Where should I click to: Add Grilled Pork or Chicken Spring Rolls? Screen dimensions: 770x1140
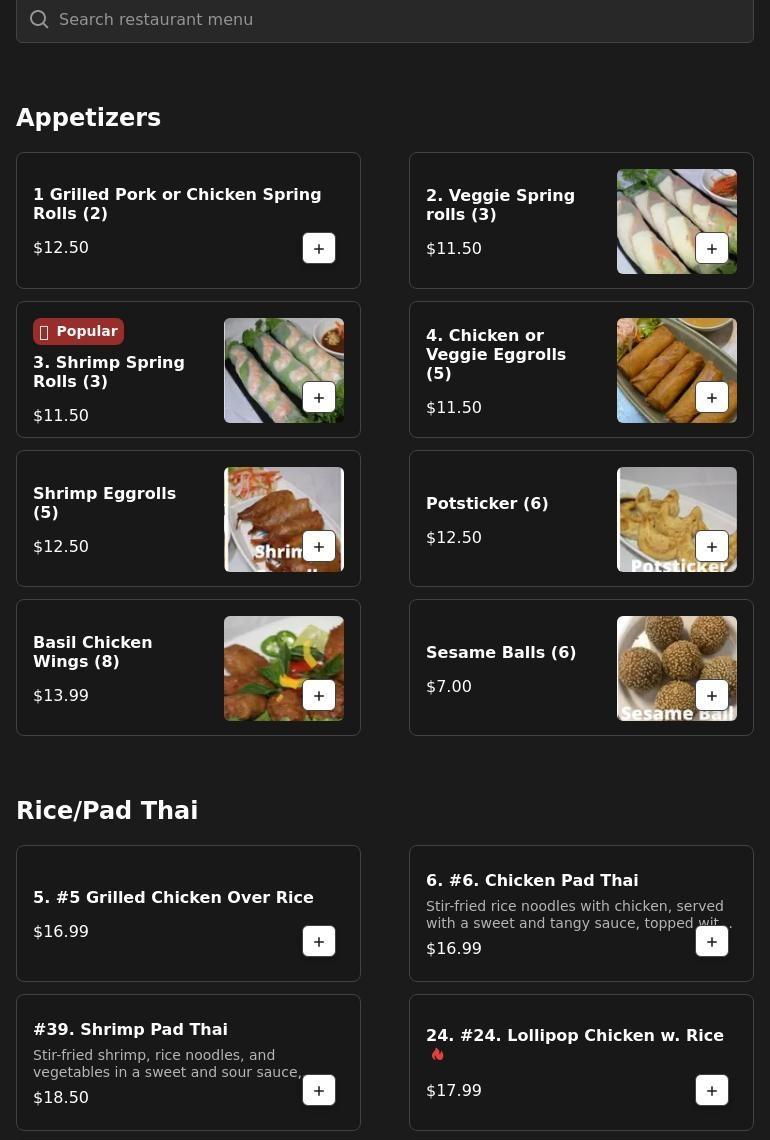click(x=319, y=248)
